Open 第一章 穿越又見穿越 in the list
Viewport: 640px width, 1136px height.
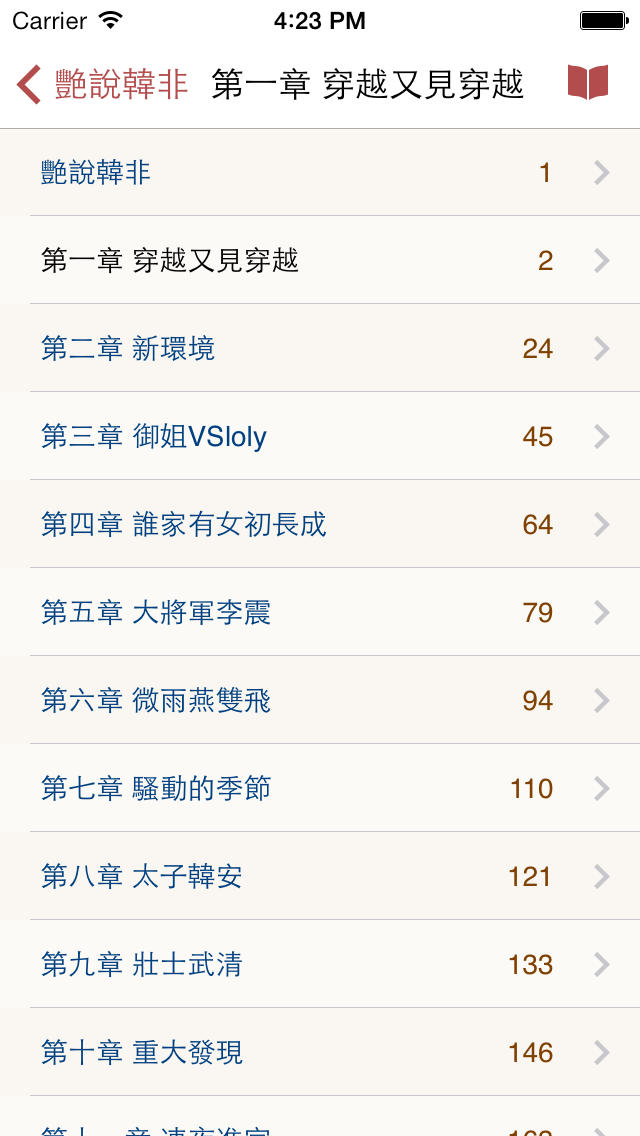[x=320, y=260]
